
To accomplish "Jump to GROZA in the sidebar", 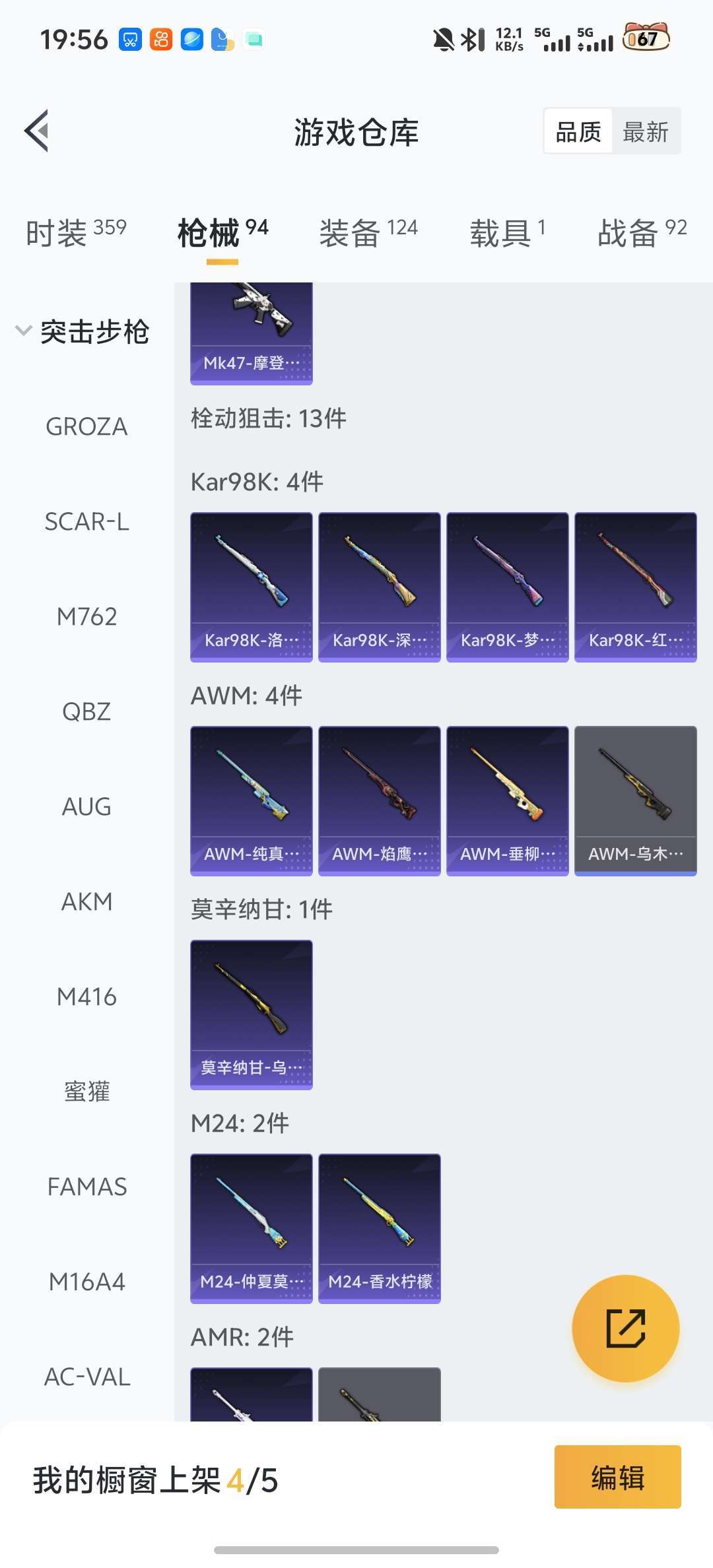I will 86,427.
